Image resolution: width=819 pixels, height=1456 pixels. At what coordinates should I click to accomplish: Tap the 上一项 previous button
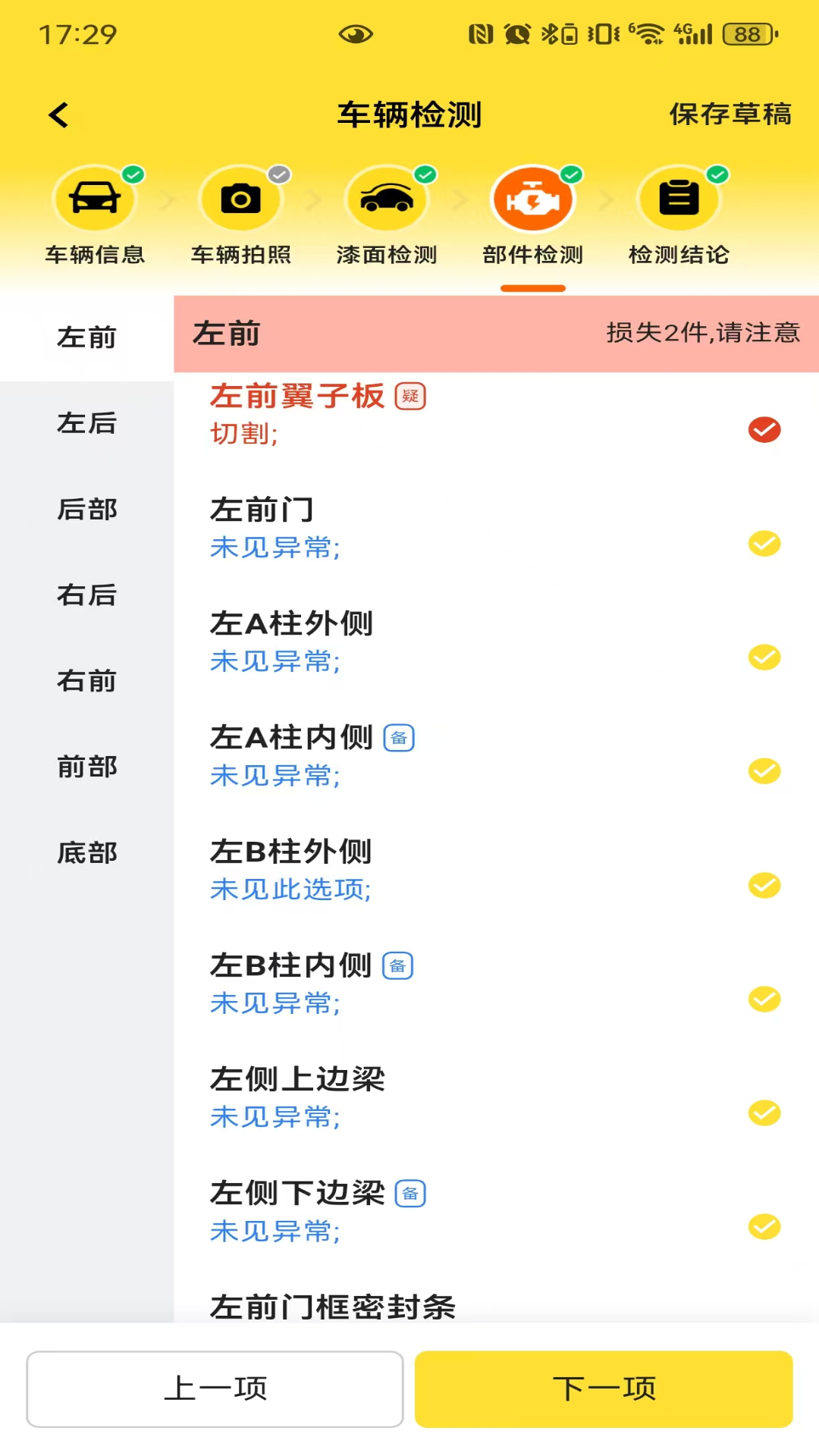pyautogui.click(x=215, y=1387)
